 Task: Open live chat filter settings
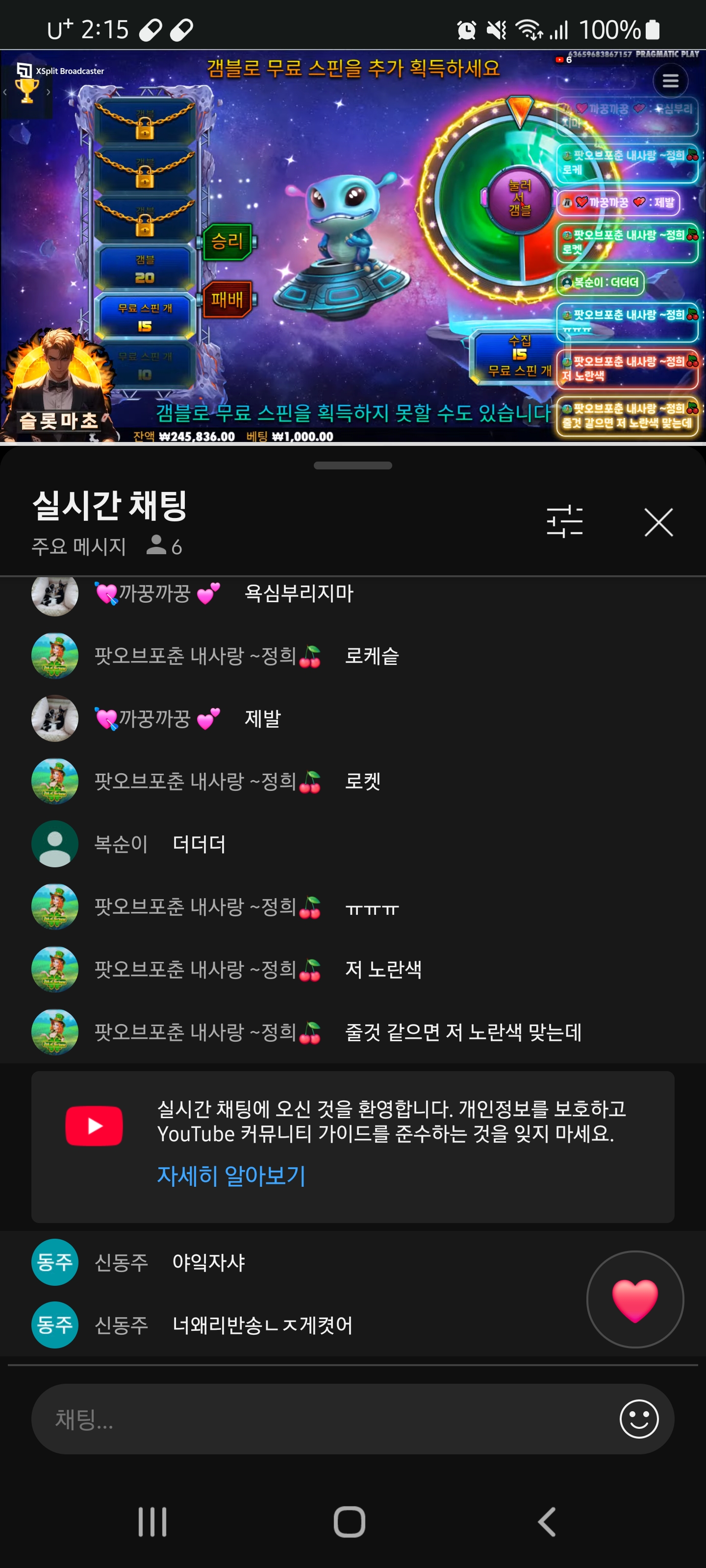coord(564,522)
